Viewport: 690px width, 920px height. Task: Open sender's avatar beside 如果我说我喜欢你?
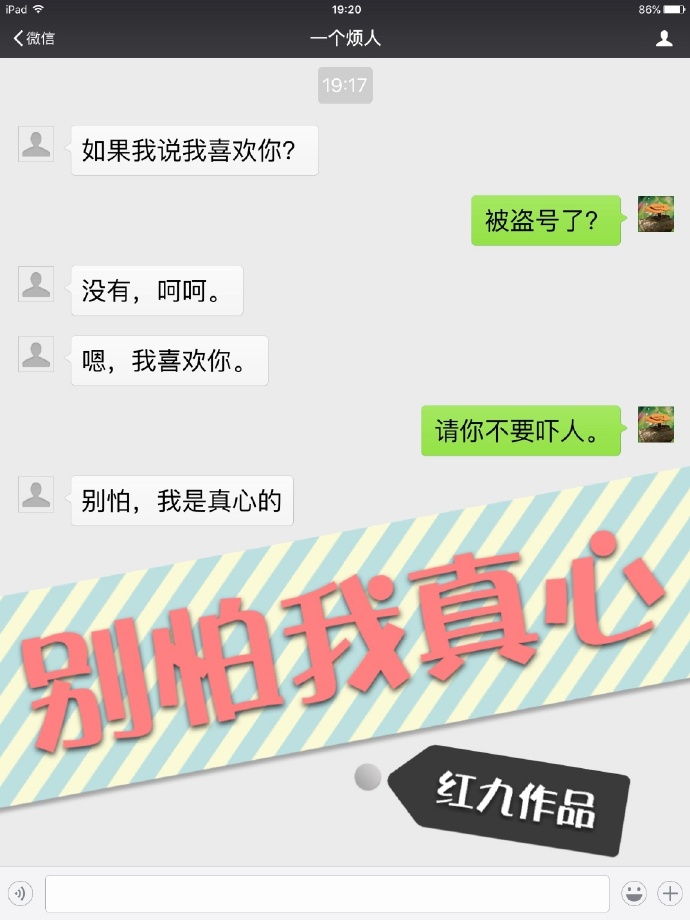[x=36, y=144]
